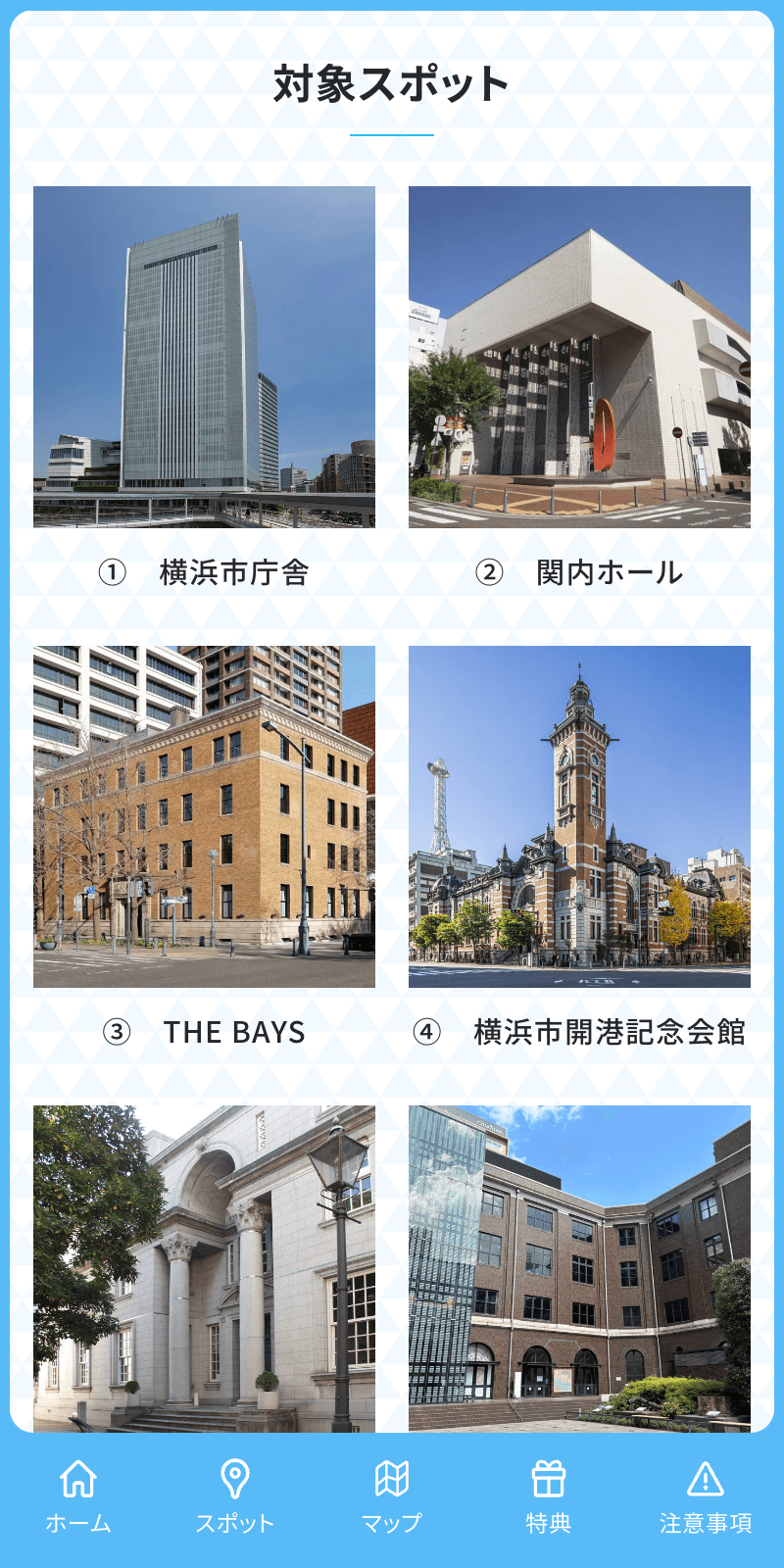
Task: View THE BAYS spot details
Action: tap(204, 848)
